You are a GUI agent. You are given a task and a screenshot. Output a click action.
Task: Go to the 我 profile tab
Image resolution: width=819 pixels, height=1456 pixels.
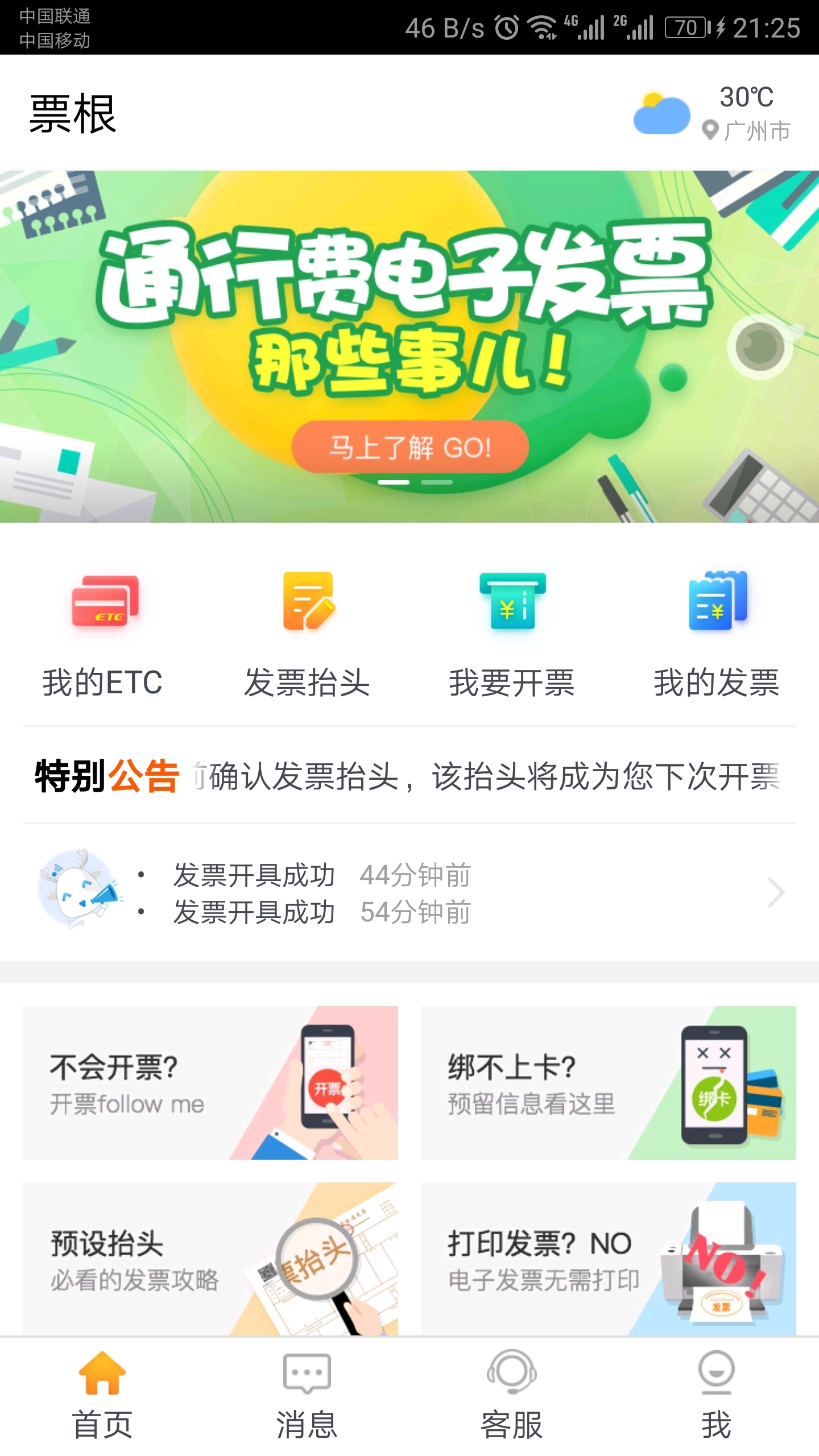click(x=717, y=1396)
